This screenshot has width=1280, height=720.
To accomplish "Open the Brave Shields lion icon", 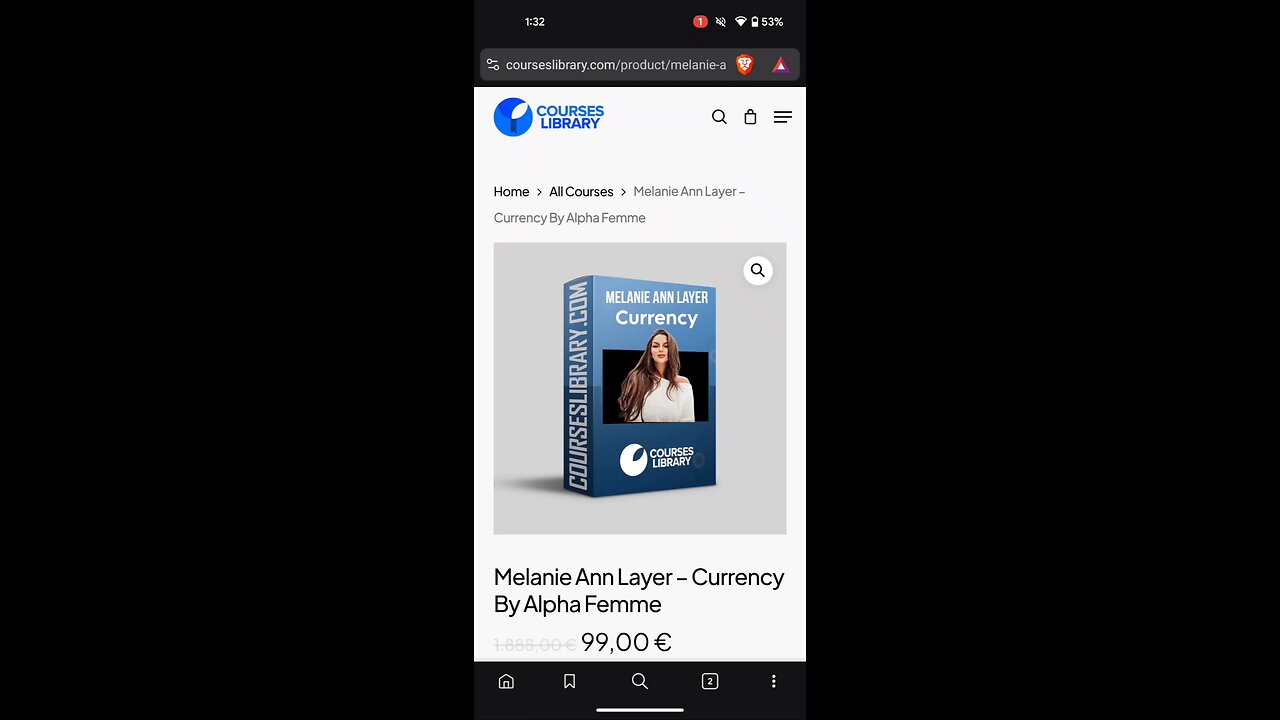I will point(744,65).
